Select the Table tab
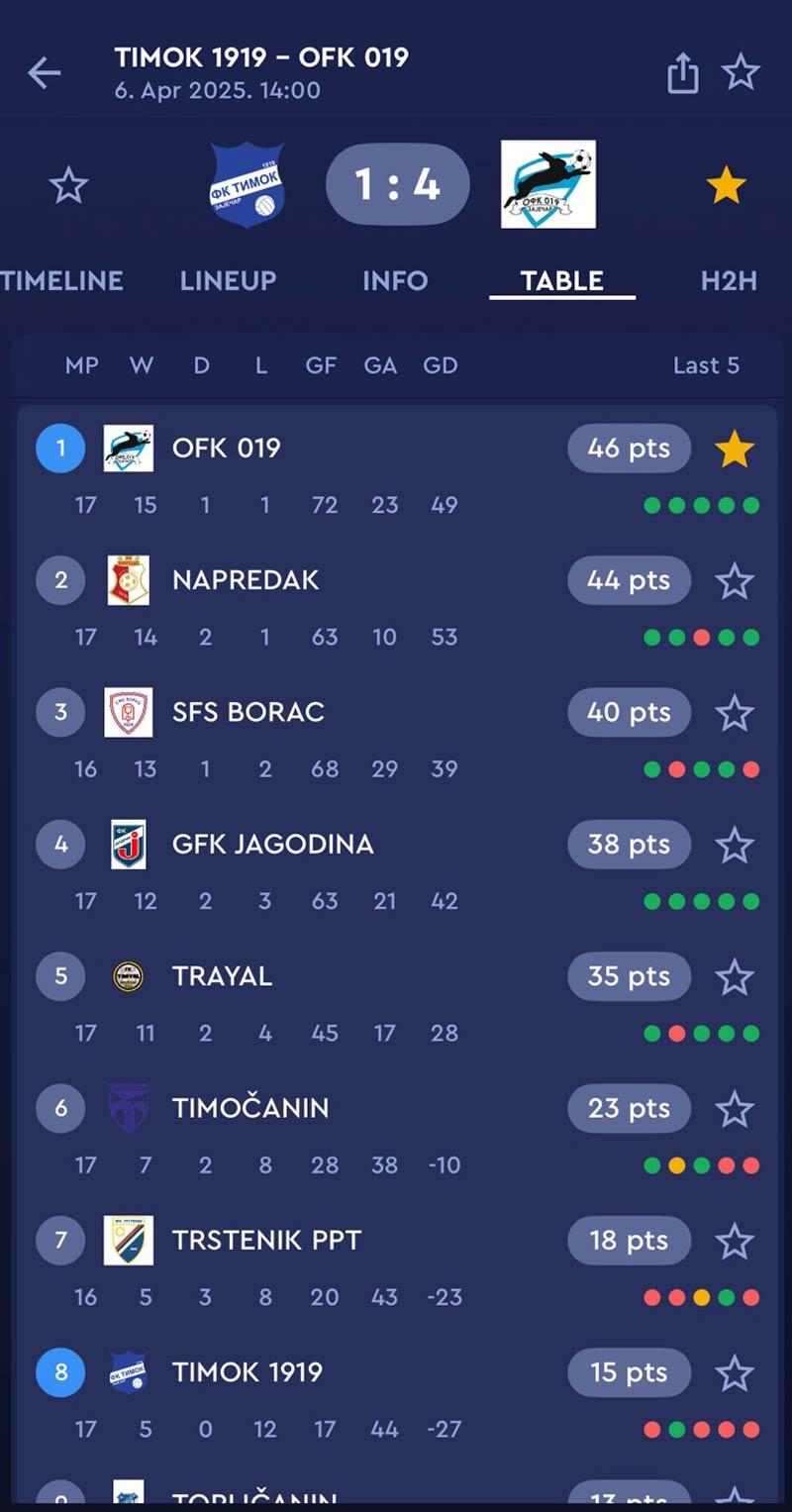792x1512 pixels. pos(561,281)
